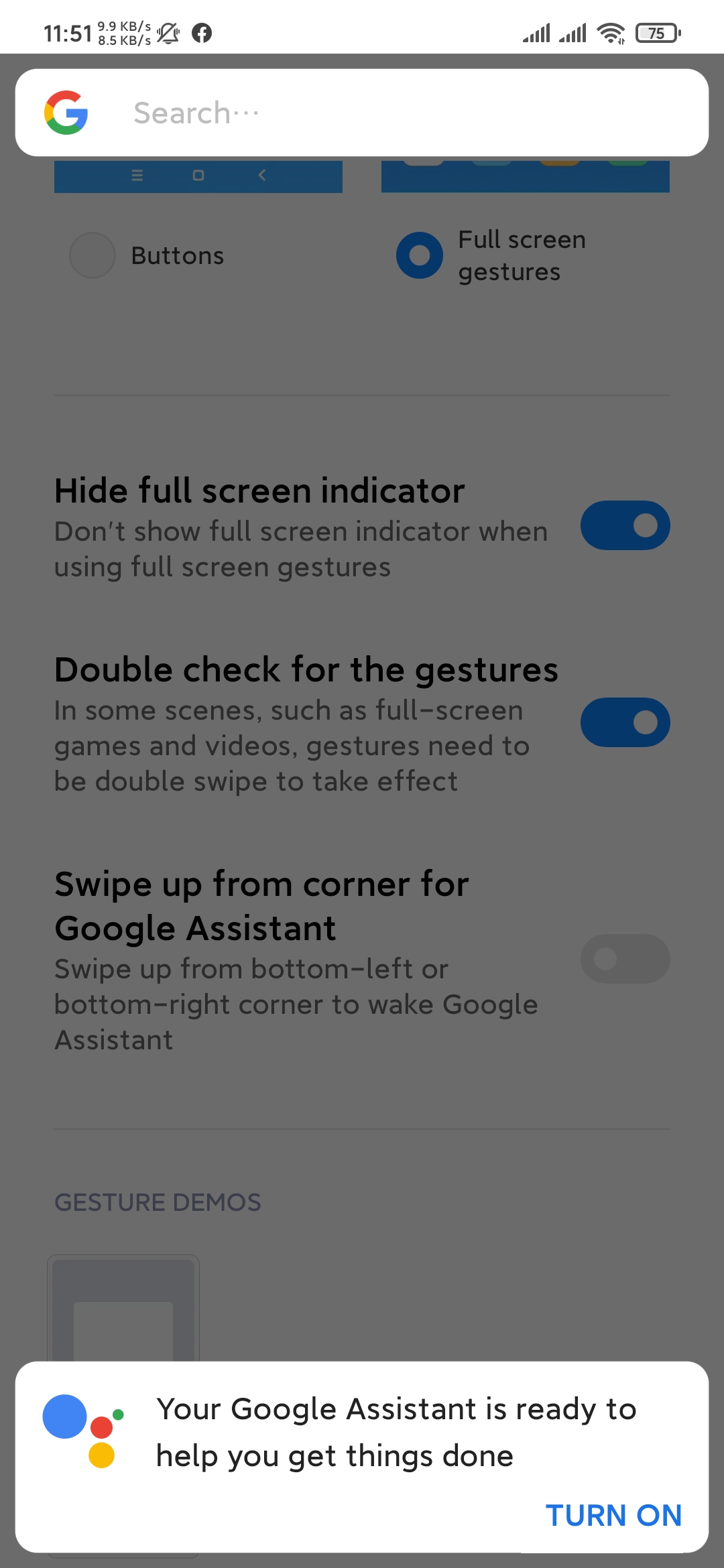Enable Swipe up from corner for Google Assistant
724x1568 pixels.
tap(625, 959)
